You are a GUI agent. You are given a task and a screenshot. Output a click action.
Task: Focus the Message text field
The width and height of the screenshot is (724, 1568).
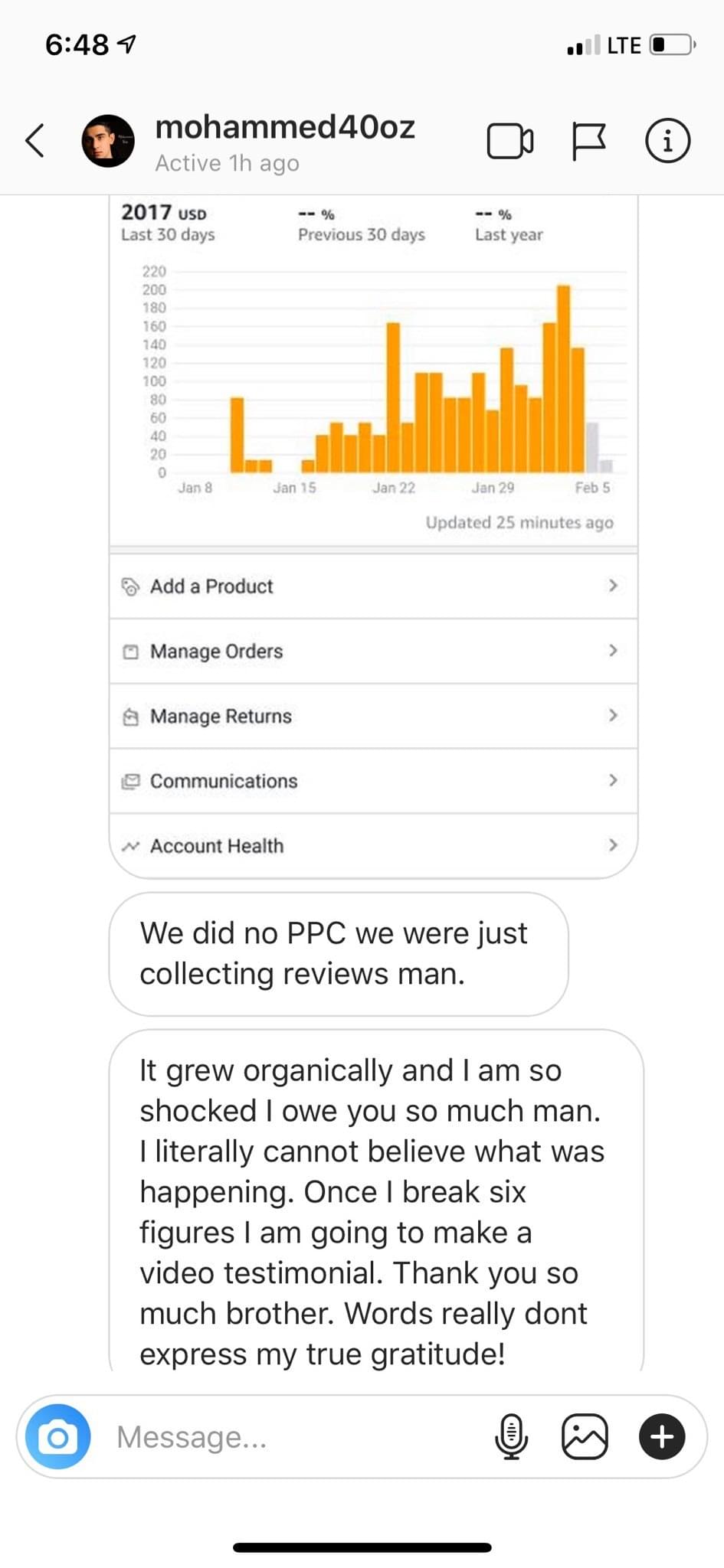tap(291, 1437)
